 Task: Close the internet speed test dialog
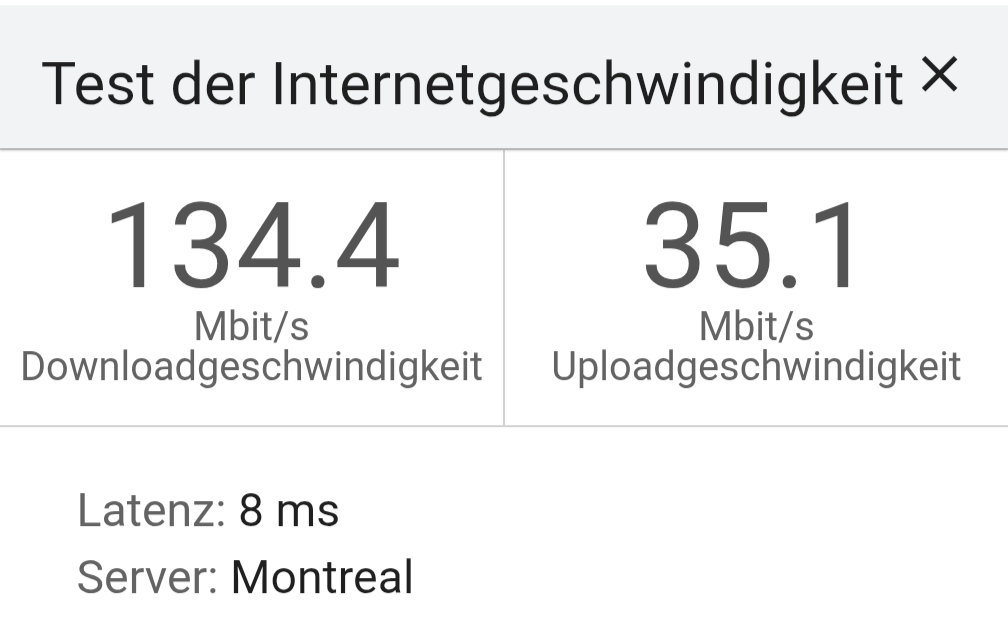[x=939, y=75]
